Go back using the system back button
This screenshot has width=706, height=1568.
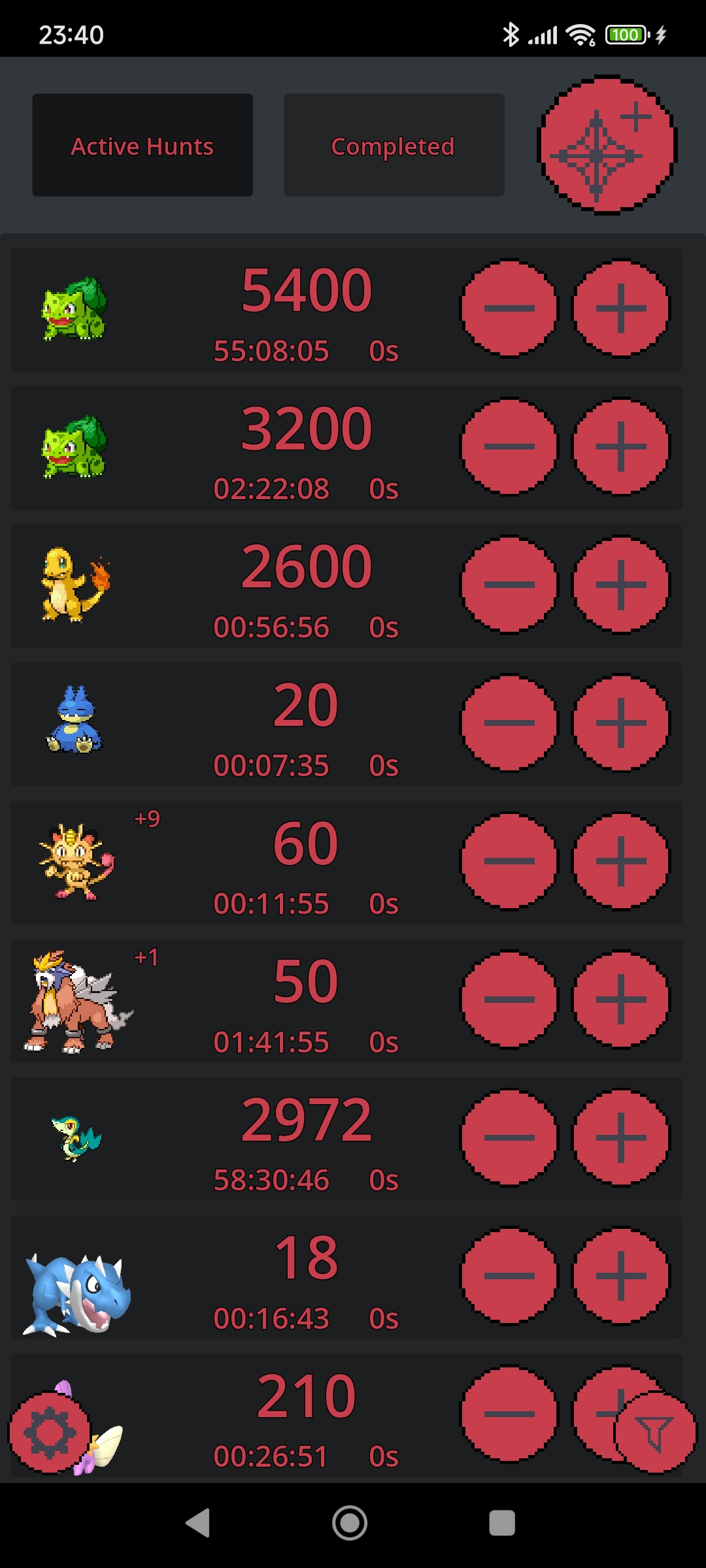198,1523
